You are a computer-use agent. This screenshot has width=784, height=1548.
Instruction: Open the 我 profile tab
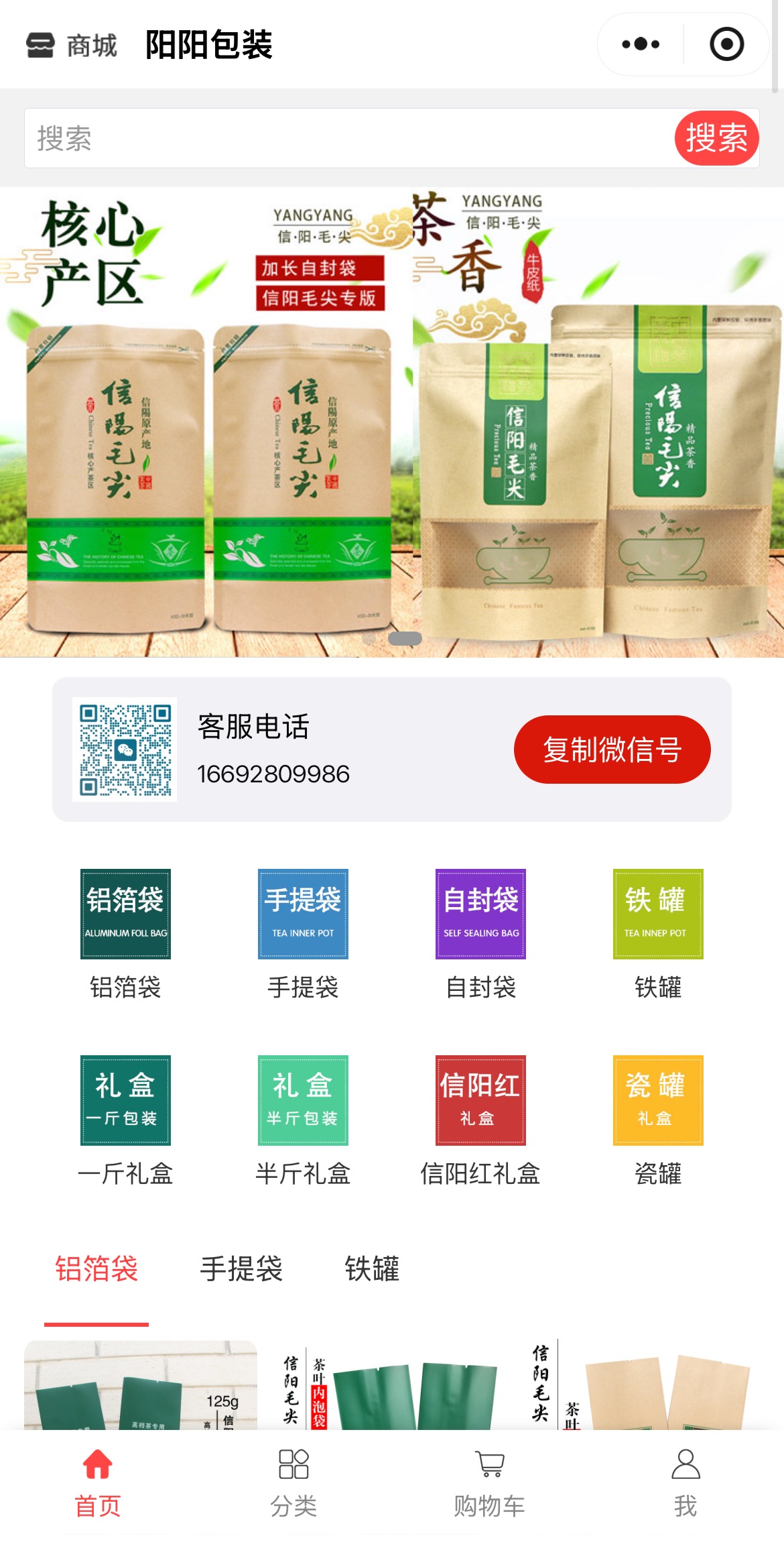[x=685, y=1482]
